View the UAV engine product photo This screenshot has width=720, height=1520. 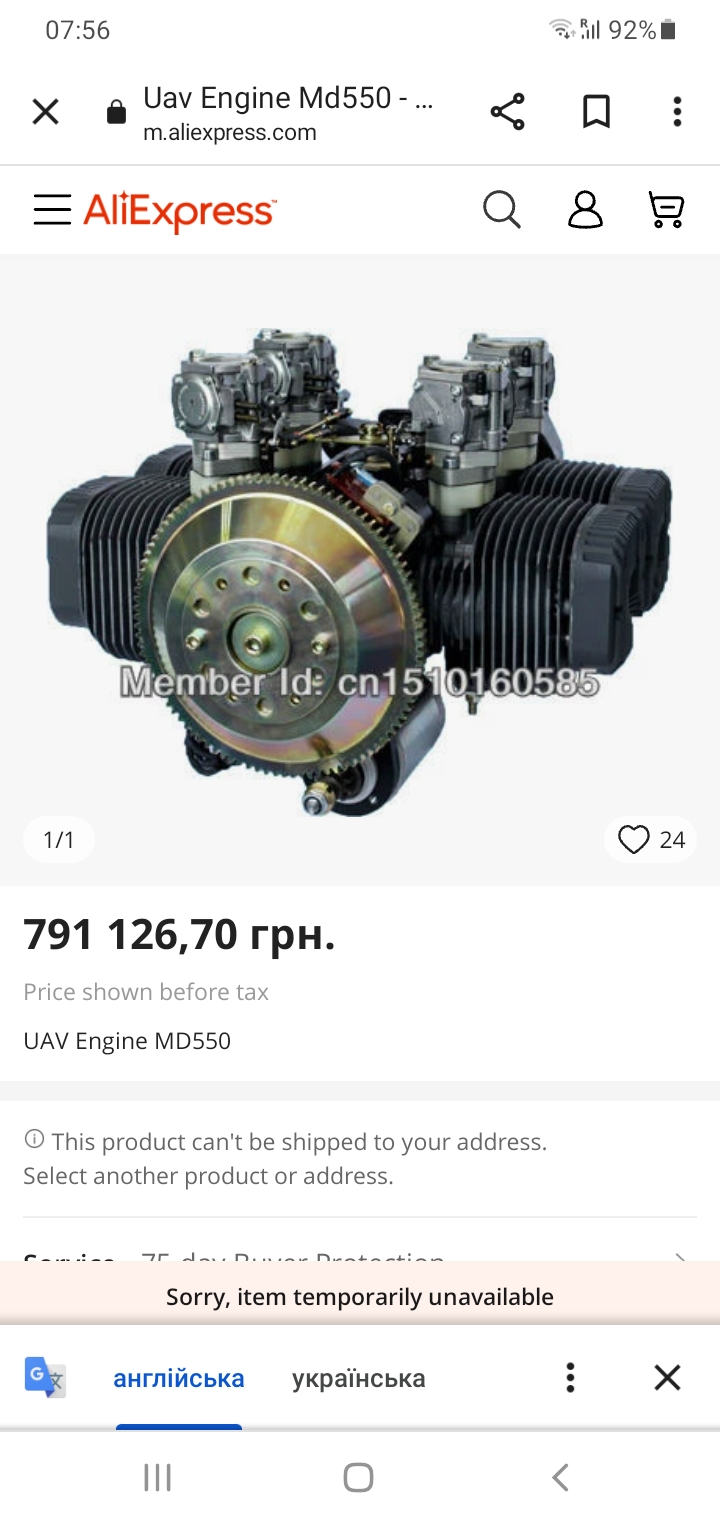point(360,570)
